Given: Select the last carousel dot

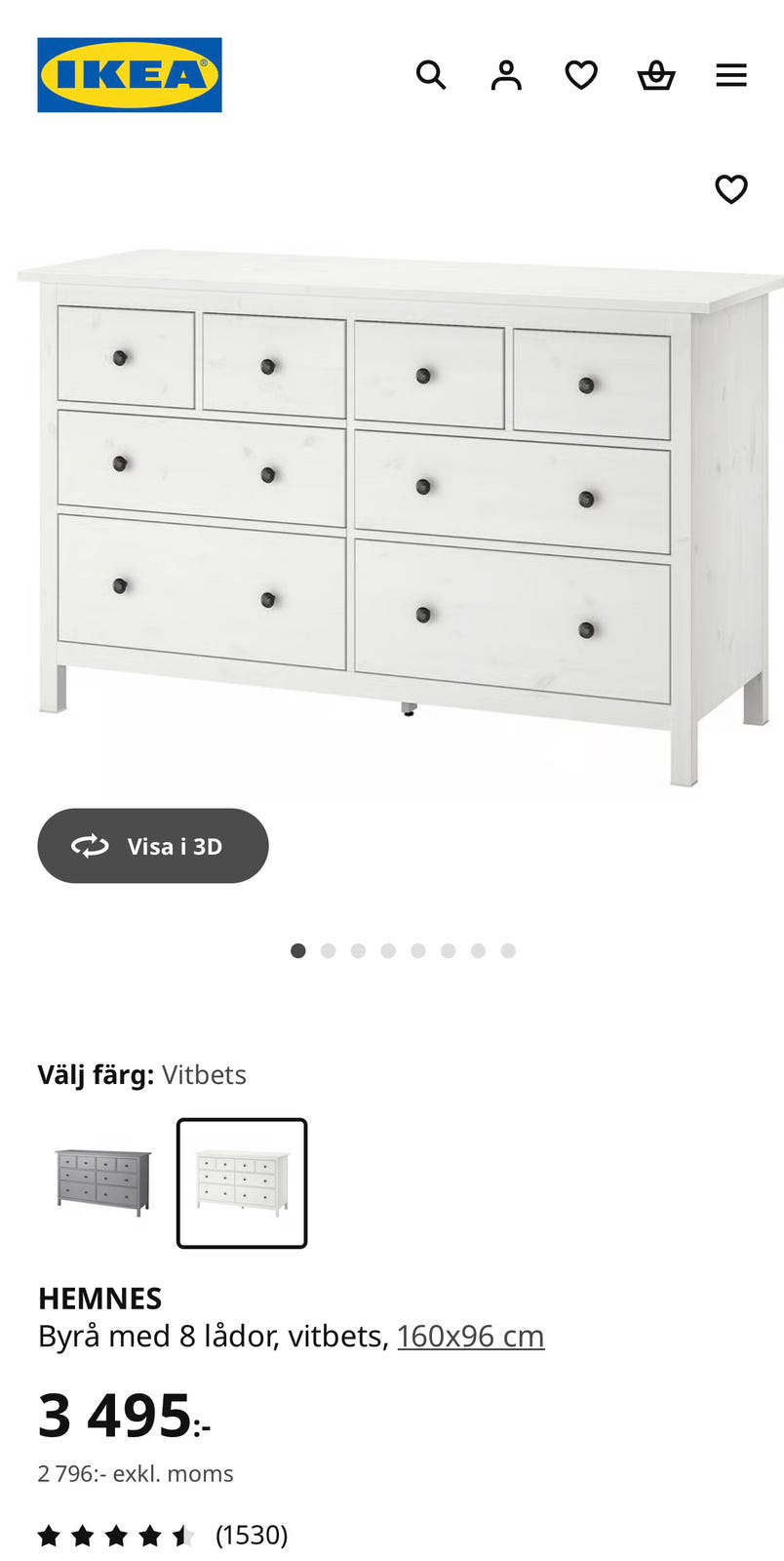Looking at the screenshot, I should (508, 949).
